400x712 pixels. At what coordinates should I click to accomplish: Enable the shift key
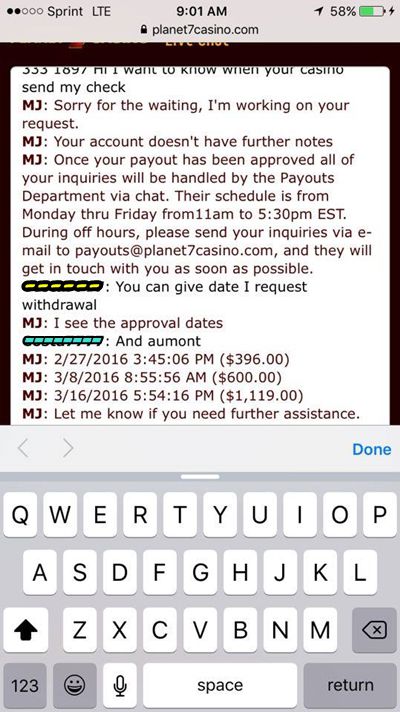click(25, 630)
